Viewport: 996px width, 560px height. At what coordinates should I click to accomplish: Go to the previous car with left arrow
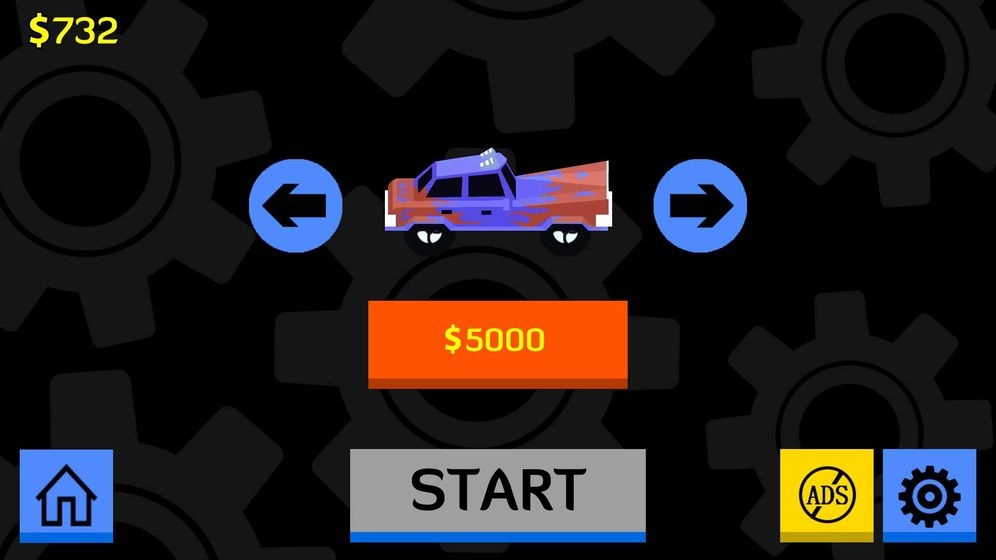pyautogui.click(x=295, y=206)
